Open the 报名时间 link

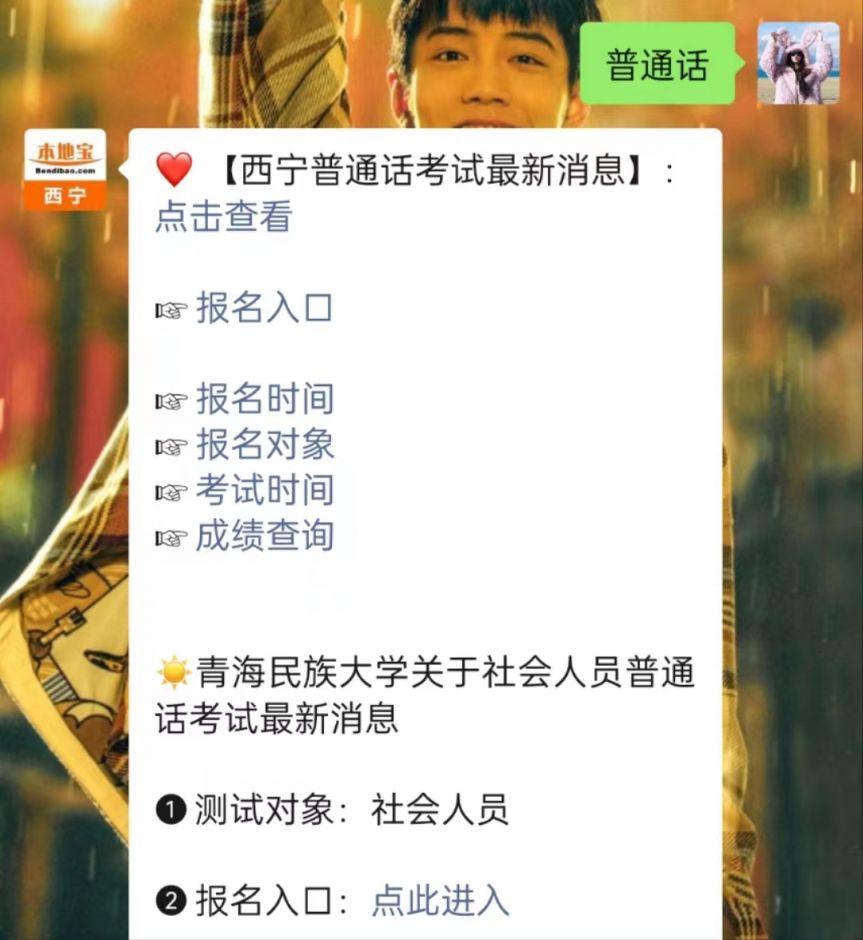click(x=264, y=399)
